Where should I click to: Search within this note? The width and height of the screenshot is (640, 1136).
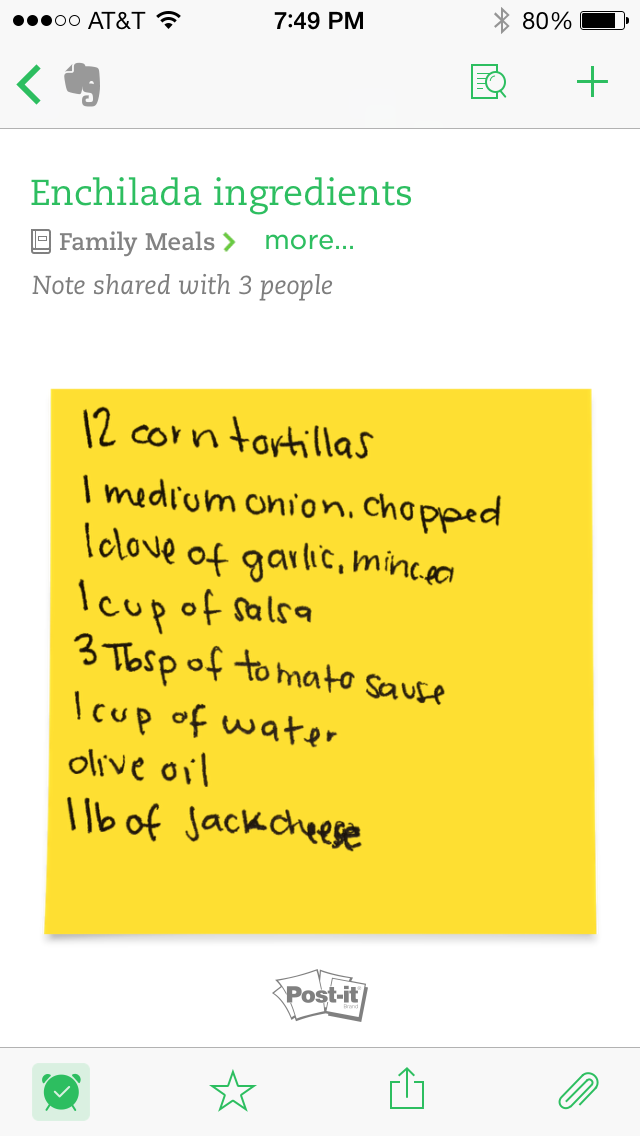coord(489,82)
